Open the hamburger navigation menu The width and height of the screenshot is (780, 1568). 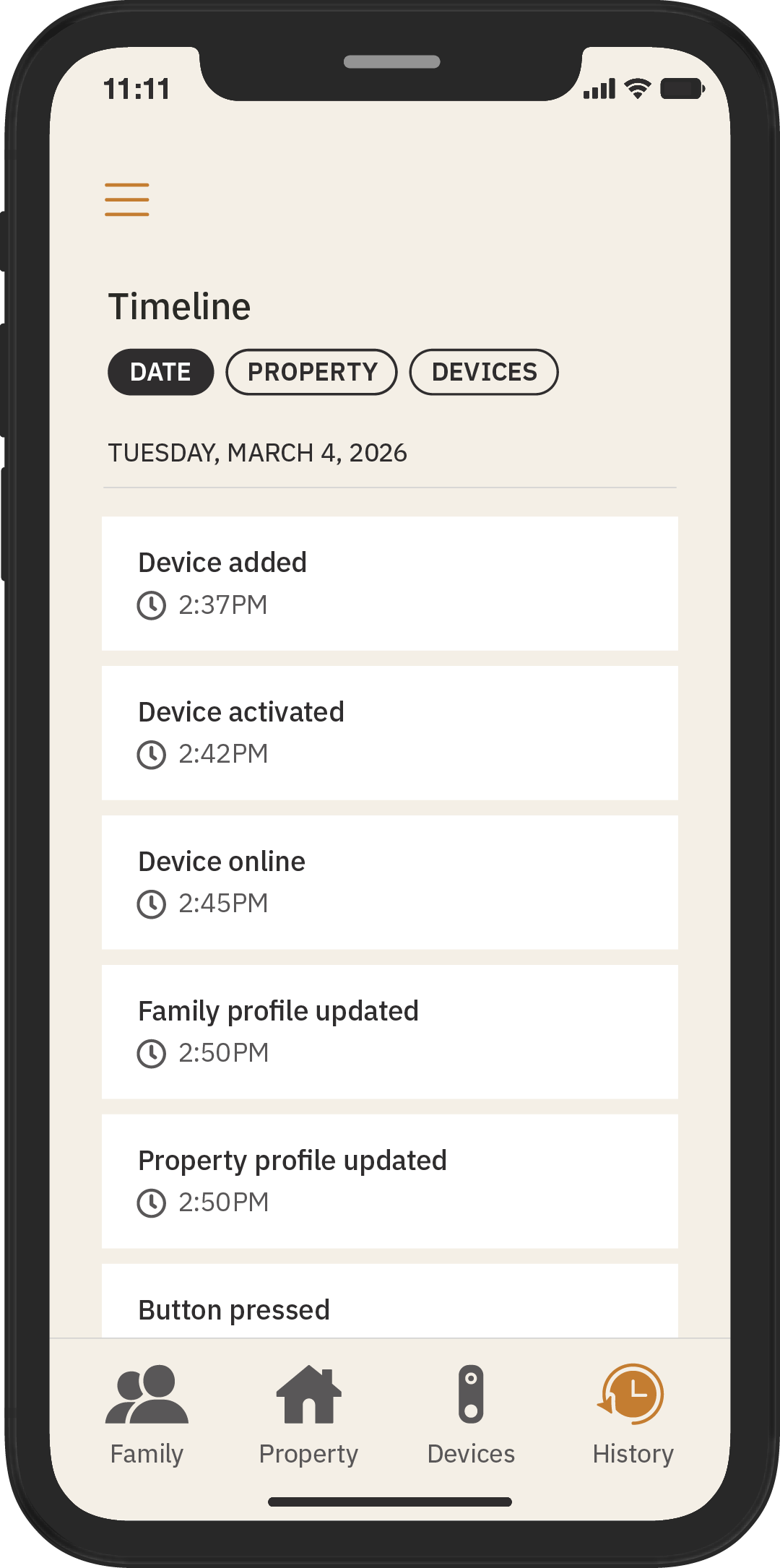point(126,200)
